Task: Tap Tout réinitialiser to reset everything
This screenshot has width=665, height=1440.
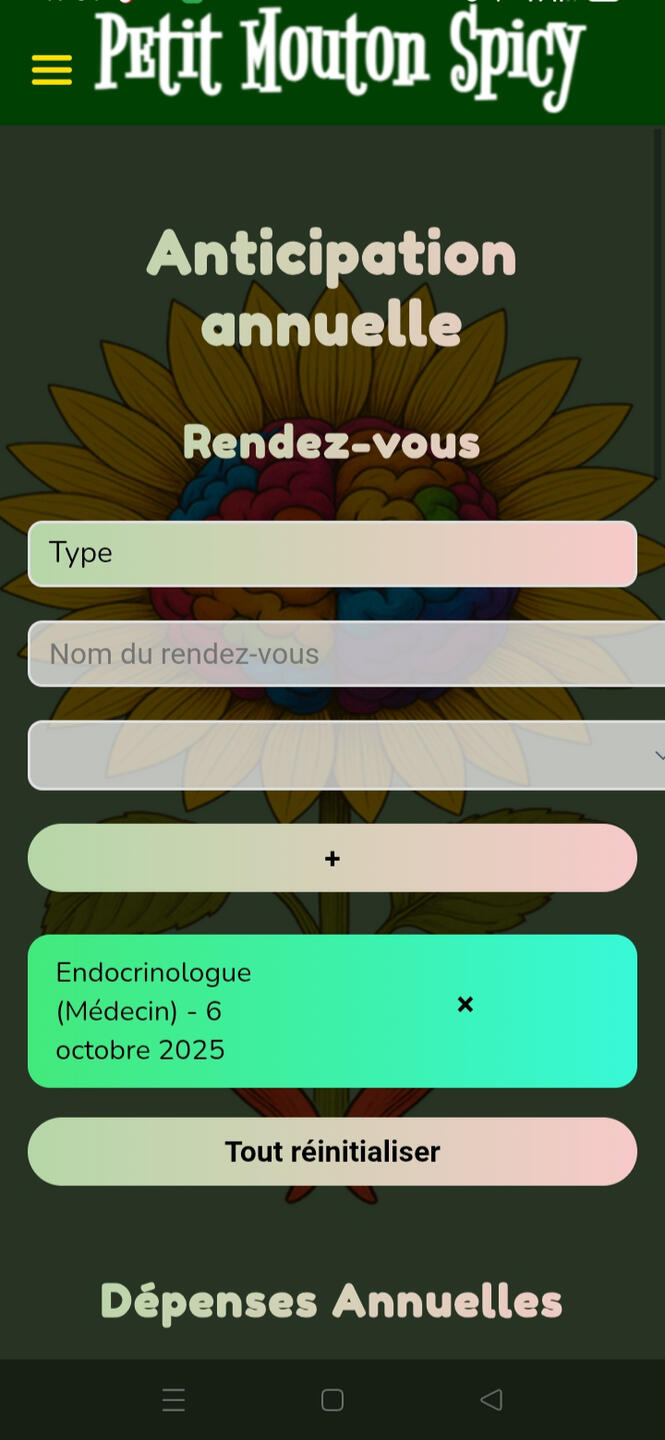Action: [332, 1152]
